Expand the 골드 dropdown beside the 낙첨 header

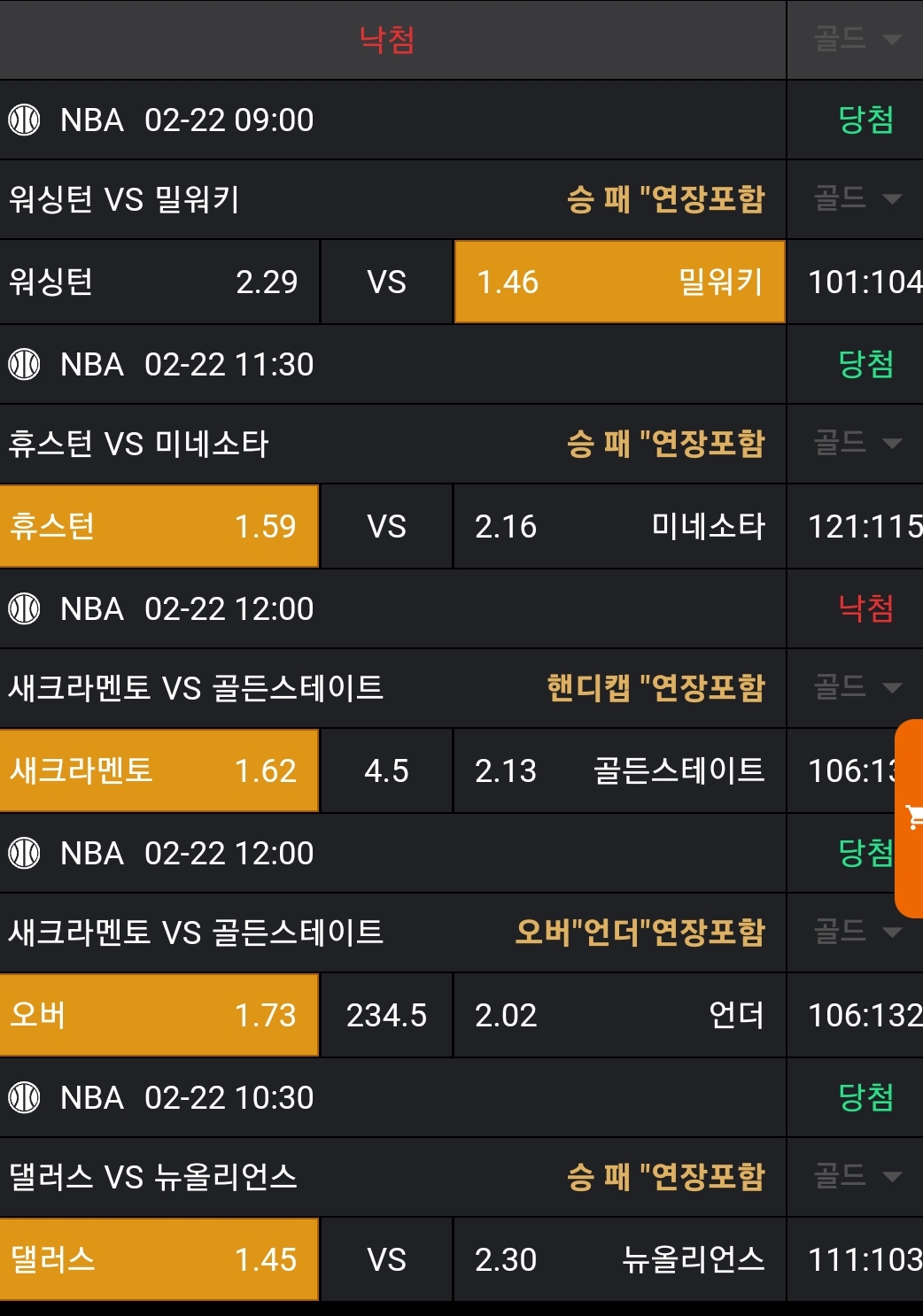point(856,39)
